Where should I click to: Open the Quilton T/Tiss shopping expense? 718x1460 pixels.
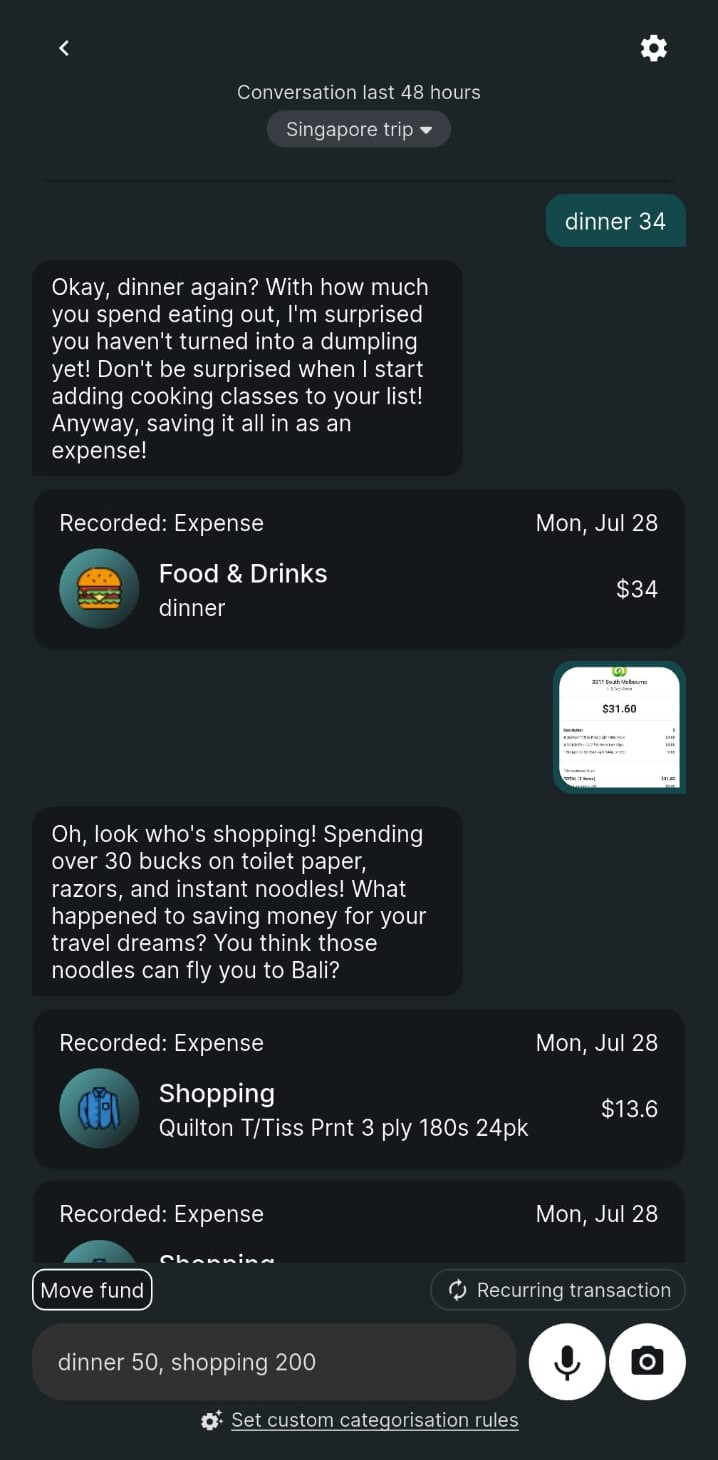358,1089
